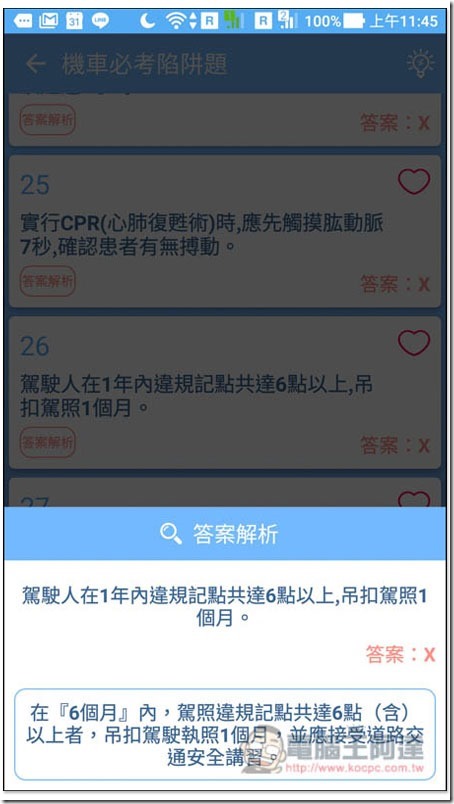Screen dimensions: 454x804
Task: Favorite question 25 with the heart
Action: [x=413, y=182]
